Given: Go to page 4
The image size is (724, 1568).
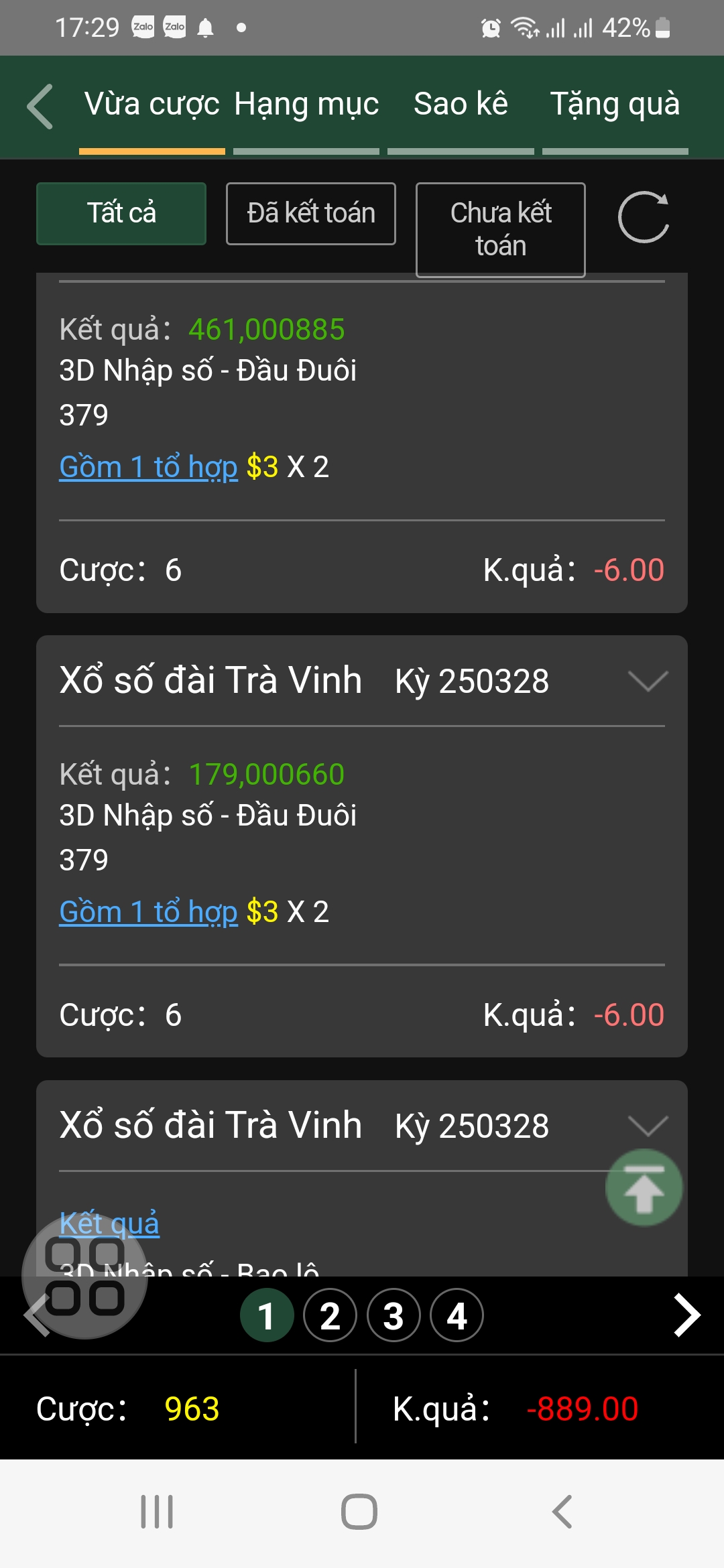Looking at the screenshot, I should [x=457, y=1315].
